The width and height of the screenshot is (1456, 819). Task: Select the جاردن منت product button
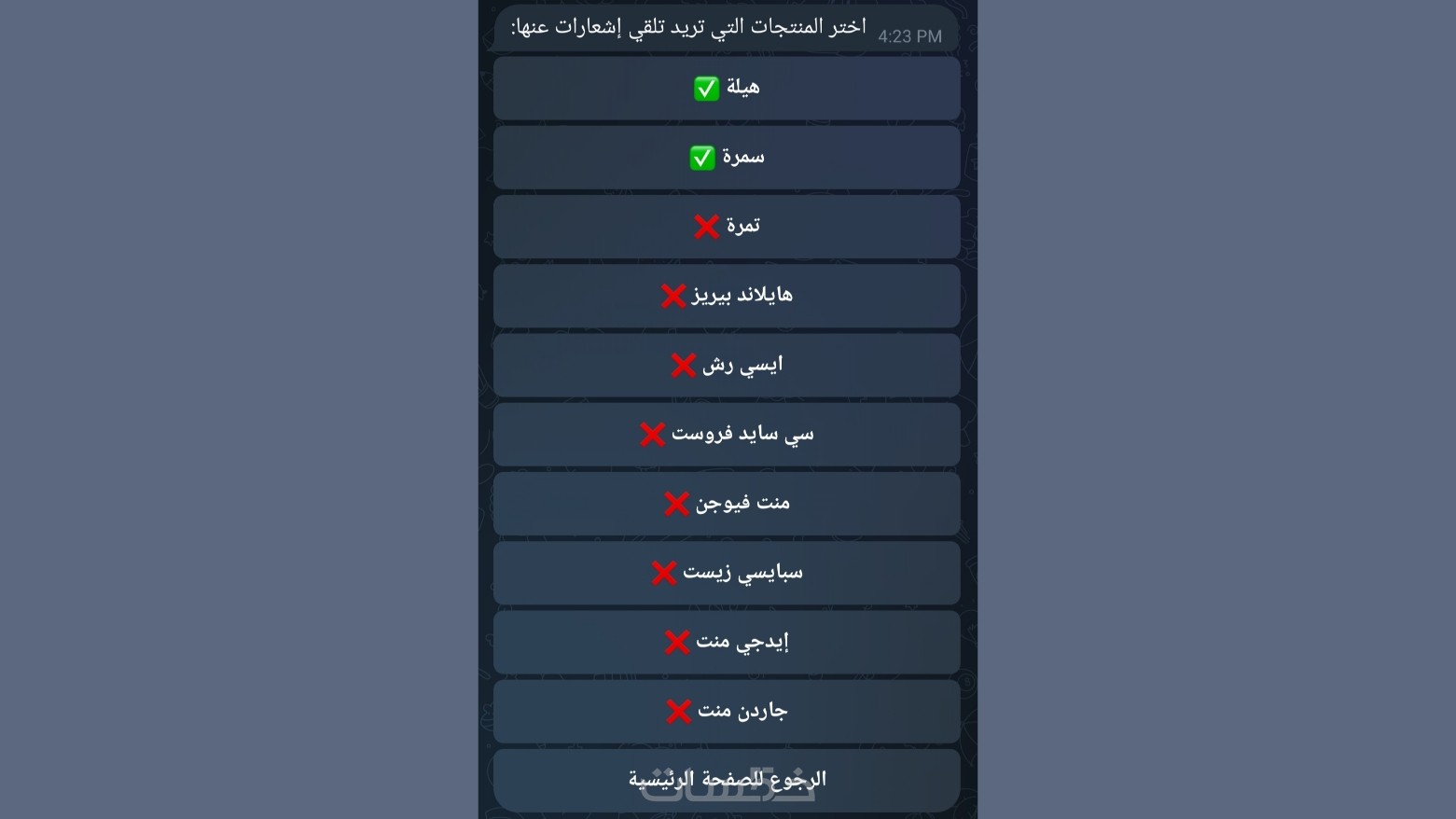(x=727, y=711)
